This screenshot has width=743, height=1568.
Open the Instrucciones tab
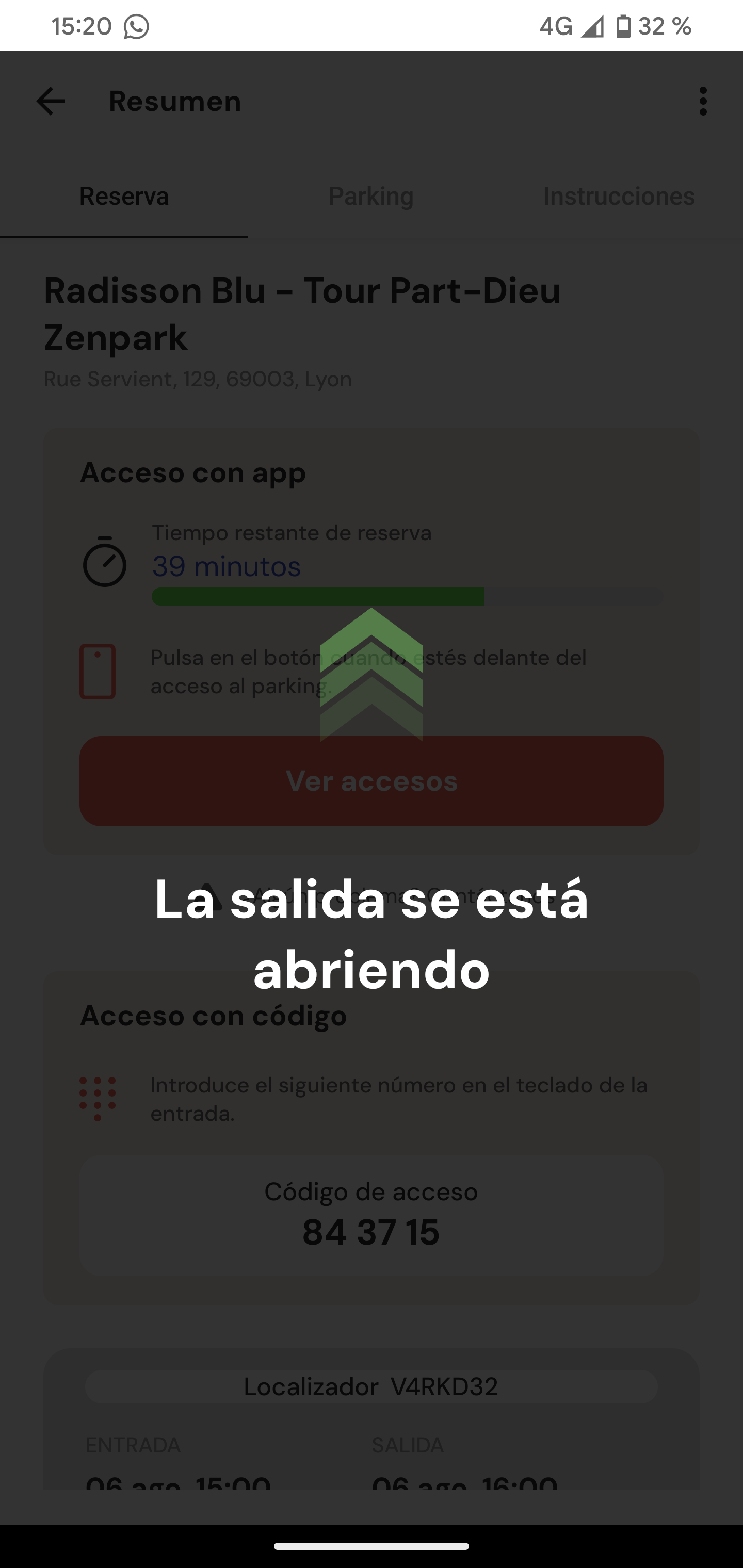coord(619,196)
